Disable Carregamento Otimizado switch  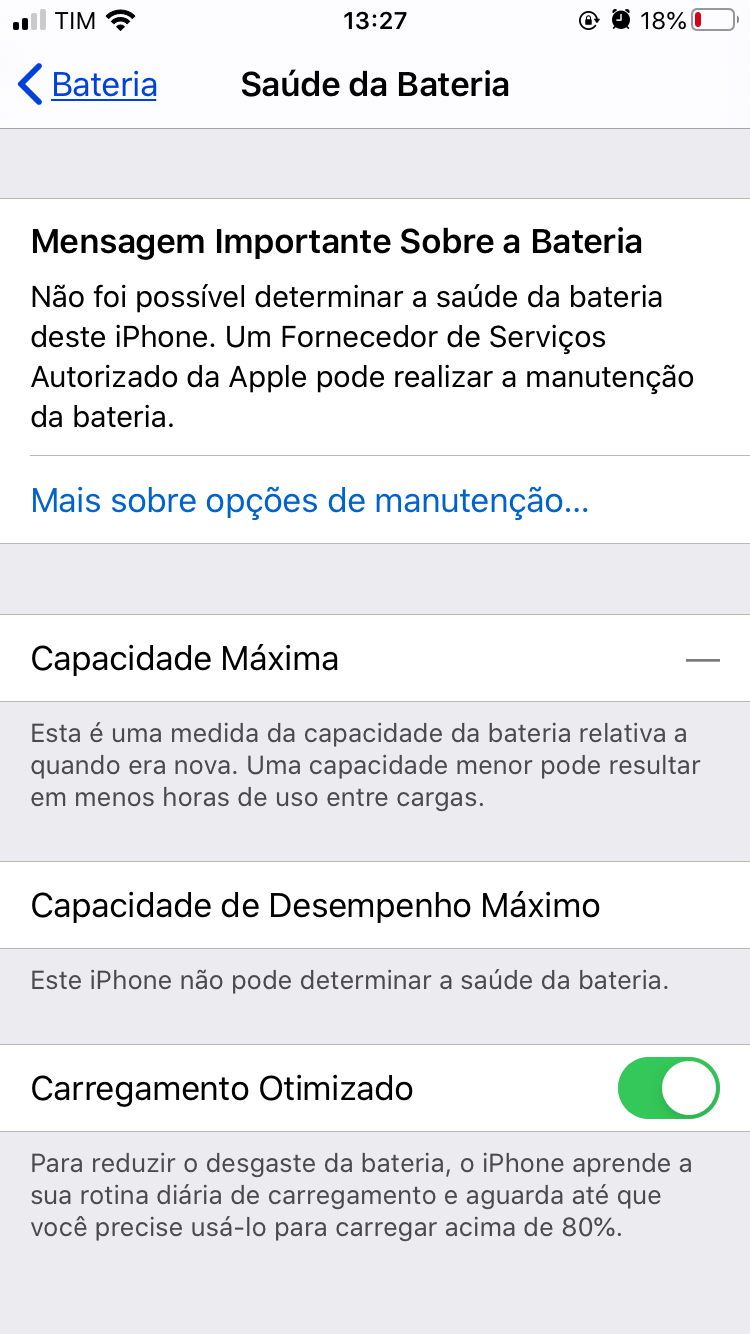pyautogui.click(x=668, y=1088)
